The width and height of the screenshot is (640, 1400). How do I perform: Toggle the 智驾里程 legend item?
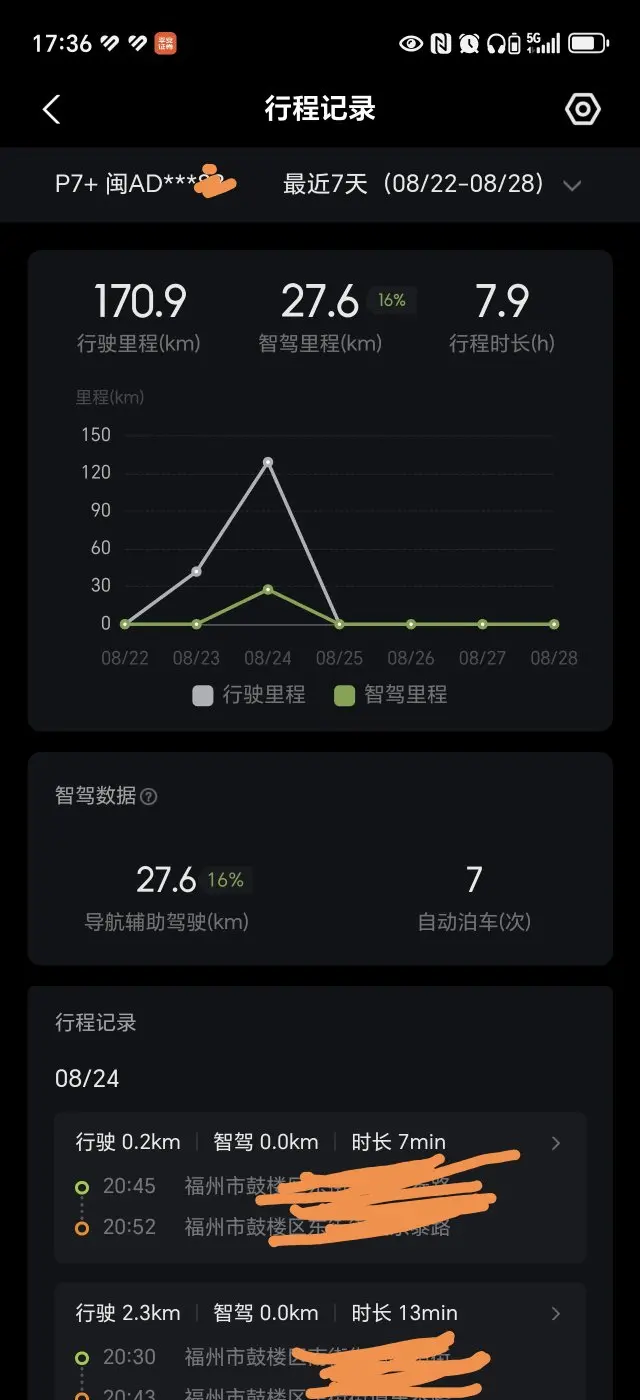391,695
